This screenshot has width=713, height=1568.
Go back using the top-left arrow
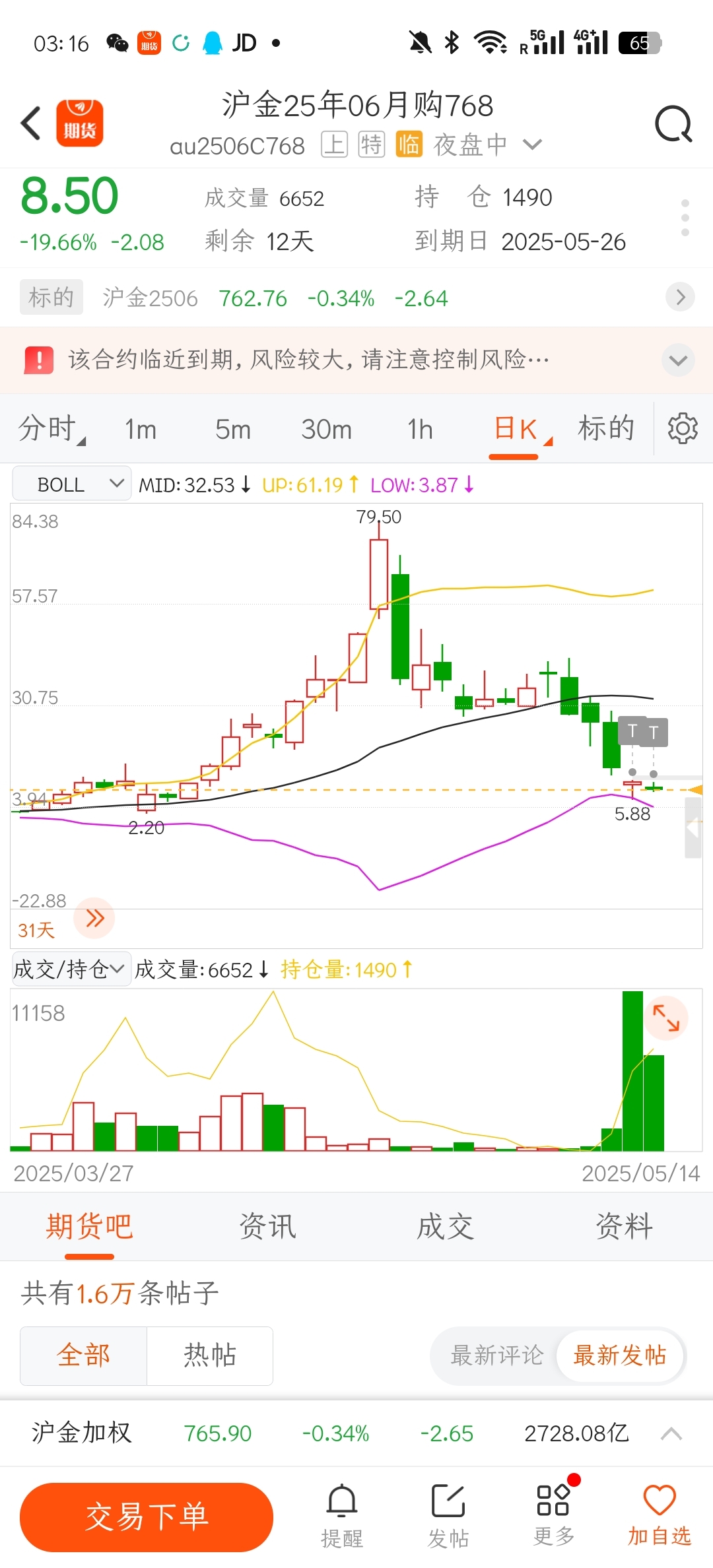[x=31, y=123]
